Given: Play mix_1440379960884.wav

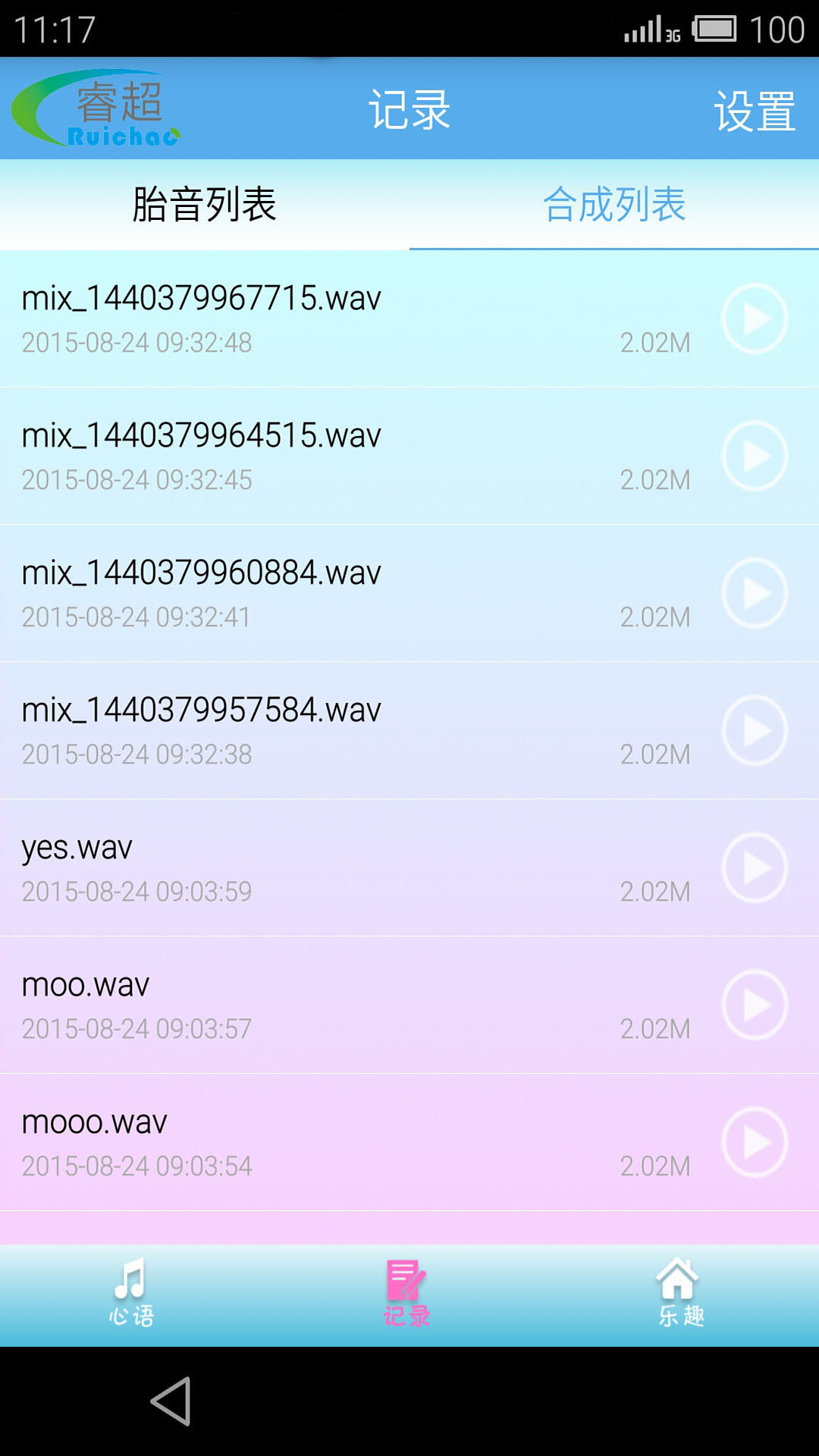Looking at the screenshot, I should (x=755, y=594).
